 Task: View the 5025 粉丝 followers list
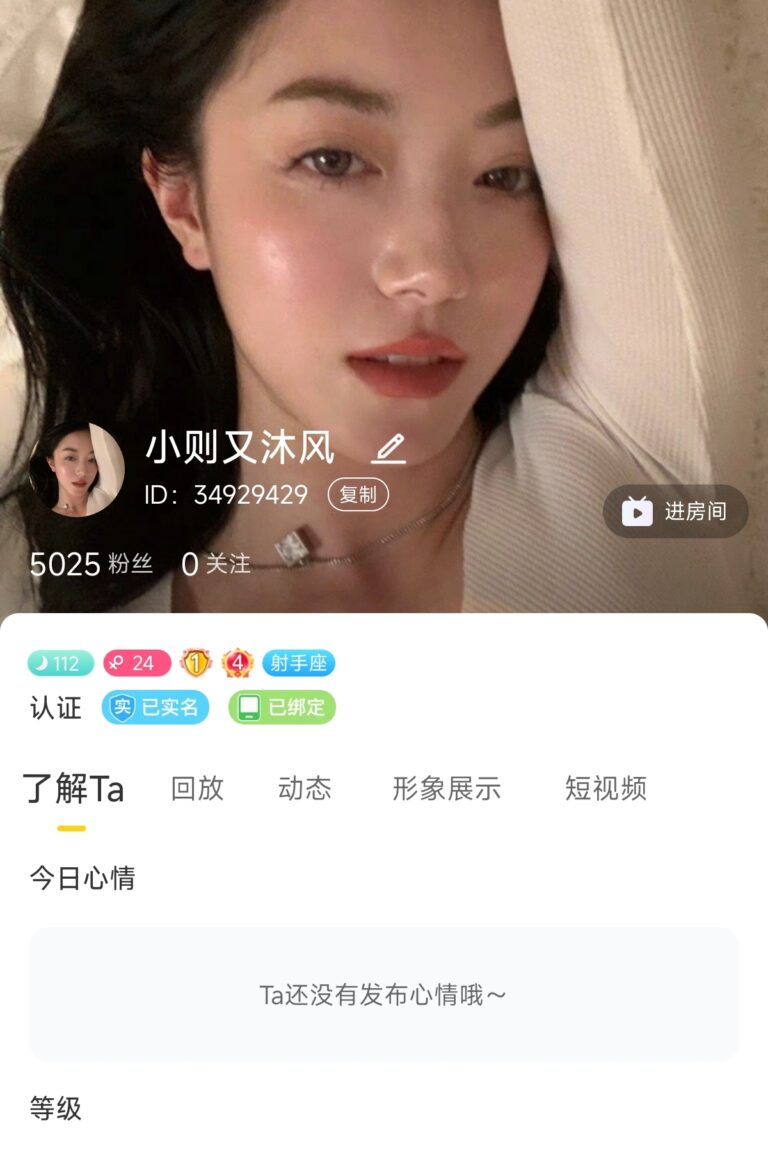tap(91, 564)
